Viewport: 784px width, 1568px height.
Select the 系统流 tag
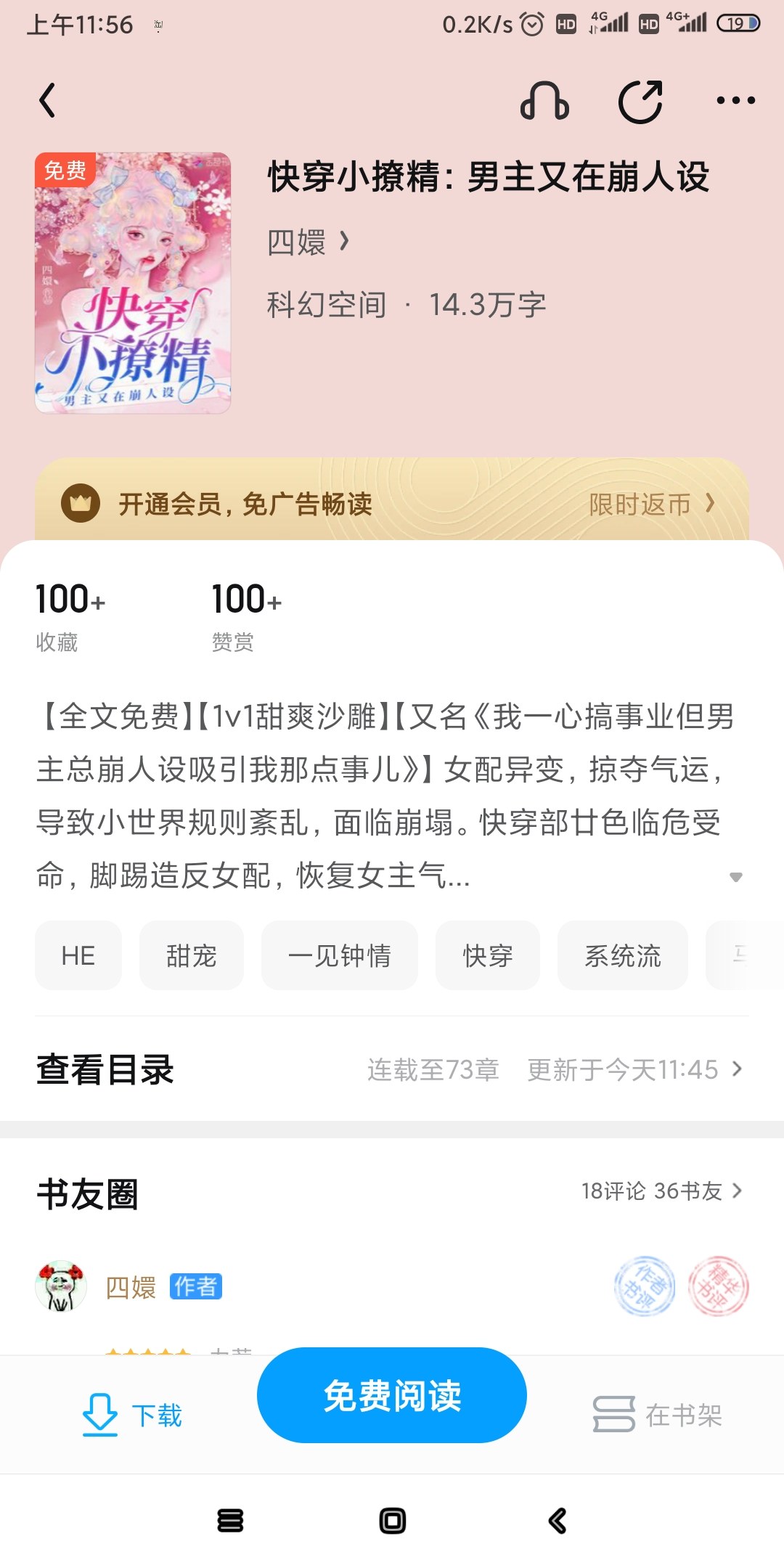click(623, 955)
